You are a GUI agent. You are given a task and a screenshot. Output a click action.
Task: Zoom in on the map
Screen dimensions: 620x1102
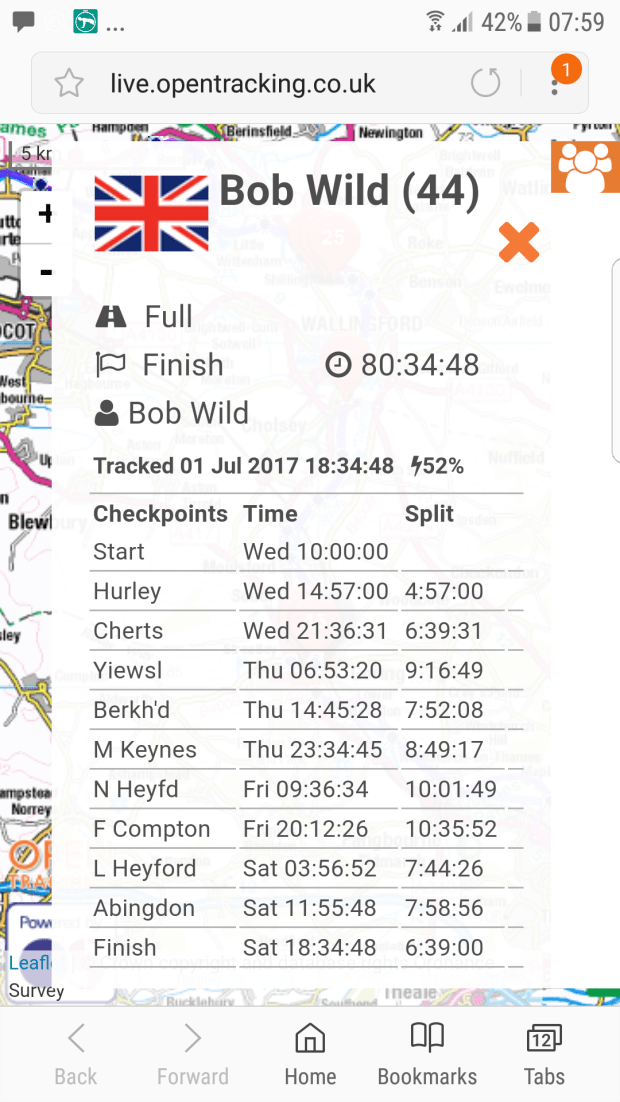click(44, 214)
